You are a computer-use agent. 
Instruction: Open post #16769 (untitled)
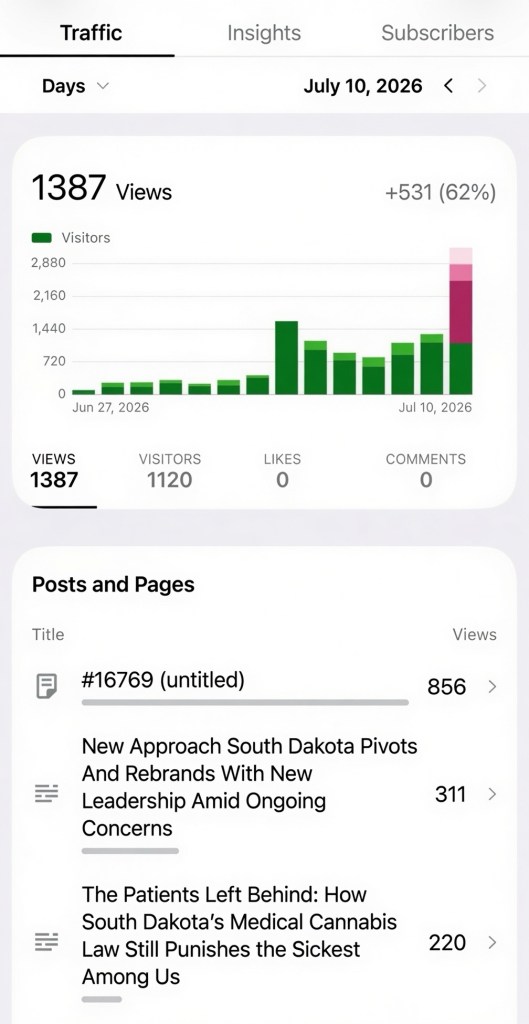(264, 687)
